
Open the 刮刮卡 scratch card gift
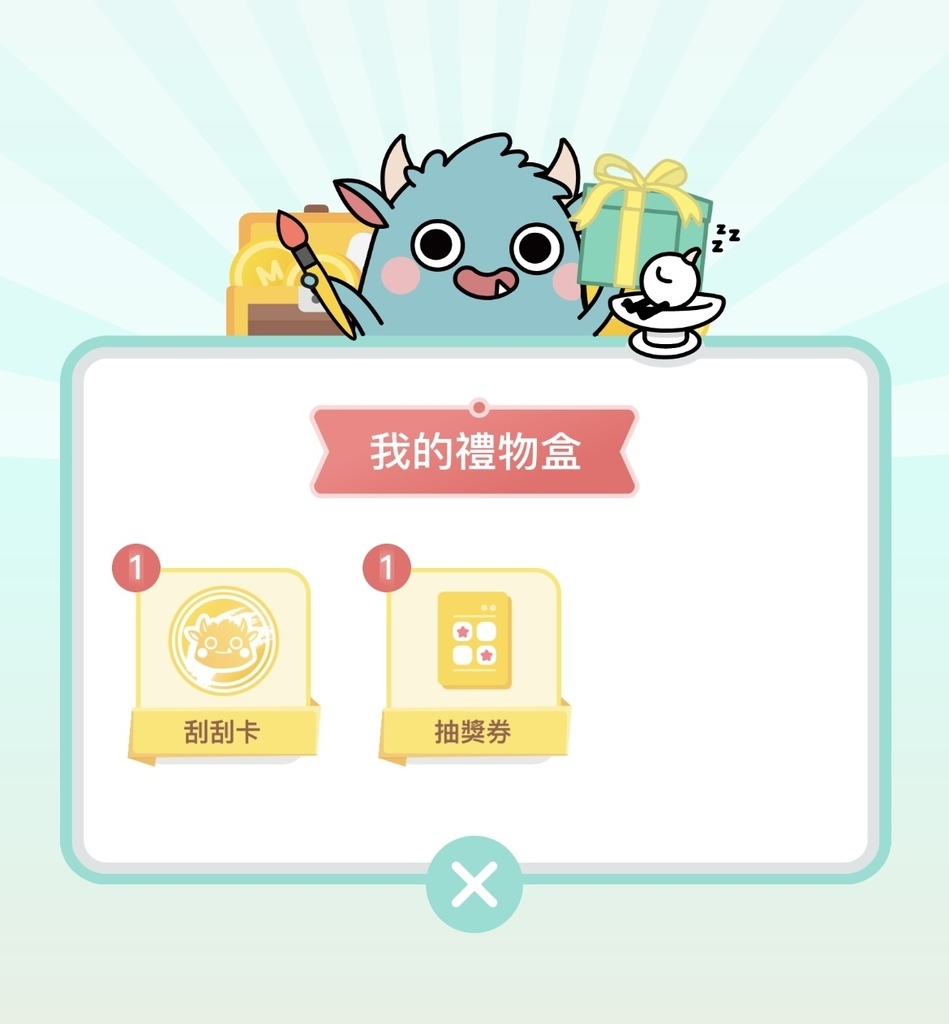(x=222, y=660)
